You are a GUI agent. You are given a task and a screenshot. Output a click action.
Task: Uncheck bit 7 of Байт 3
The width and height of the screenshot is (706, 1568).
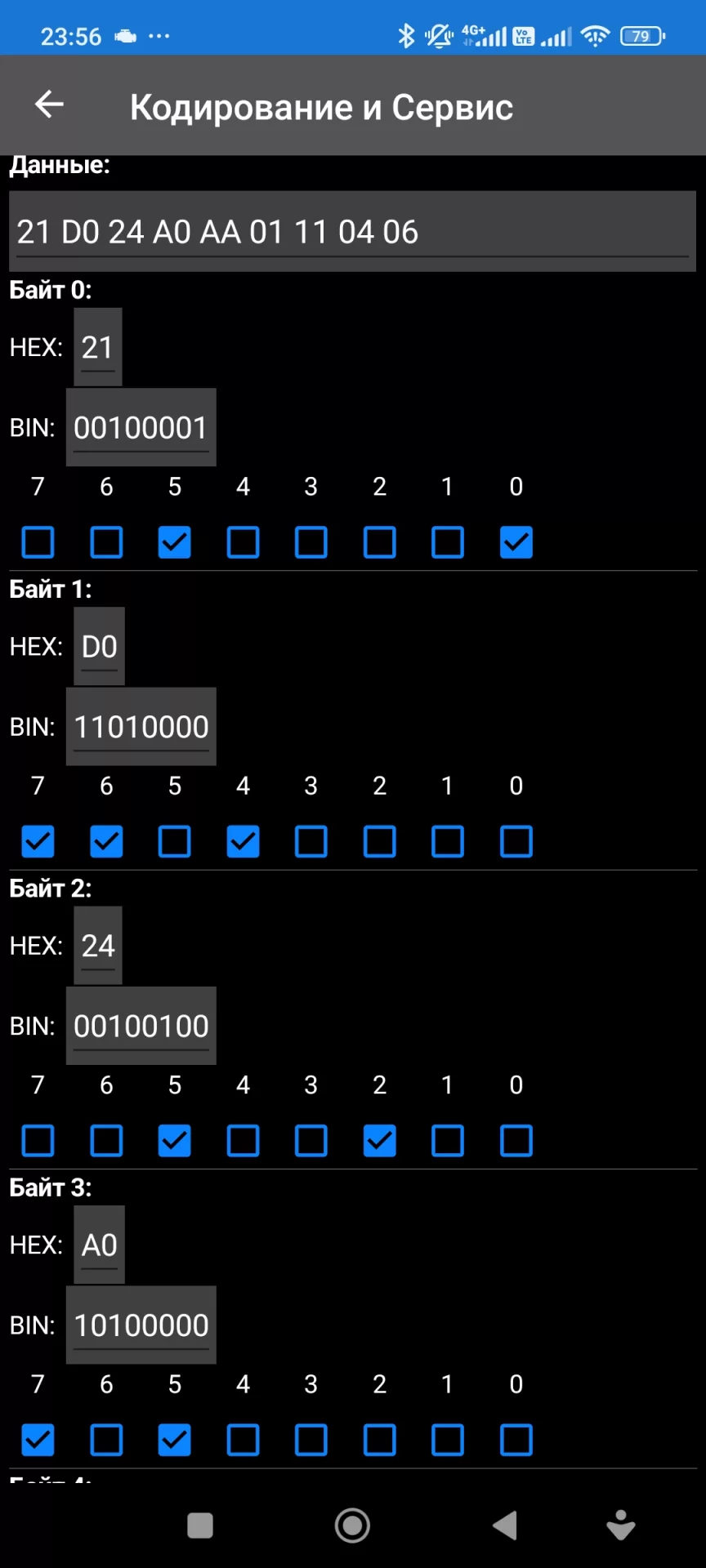38,1441
